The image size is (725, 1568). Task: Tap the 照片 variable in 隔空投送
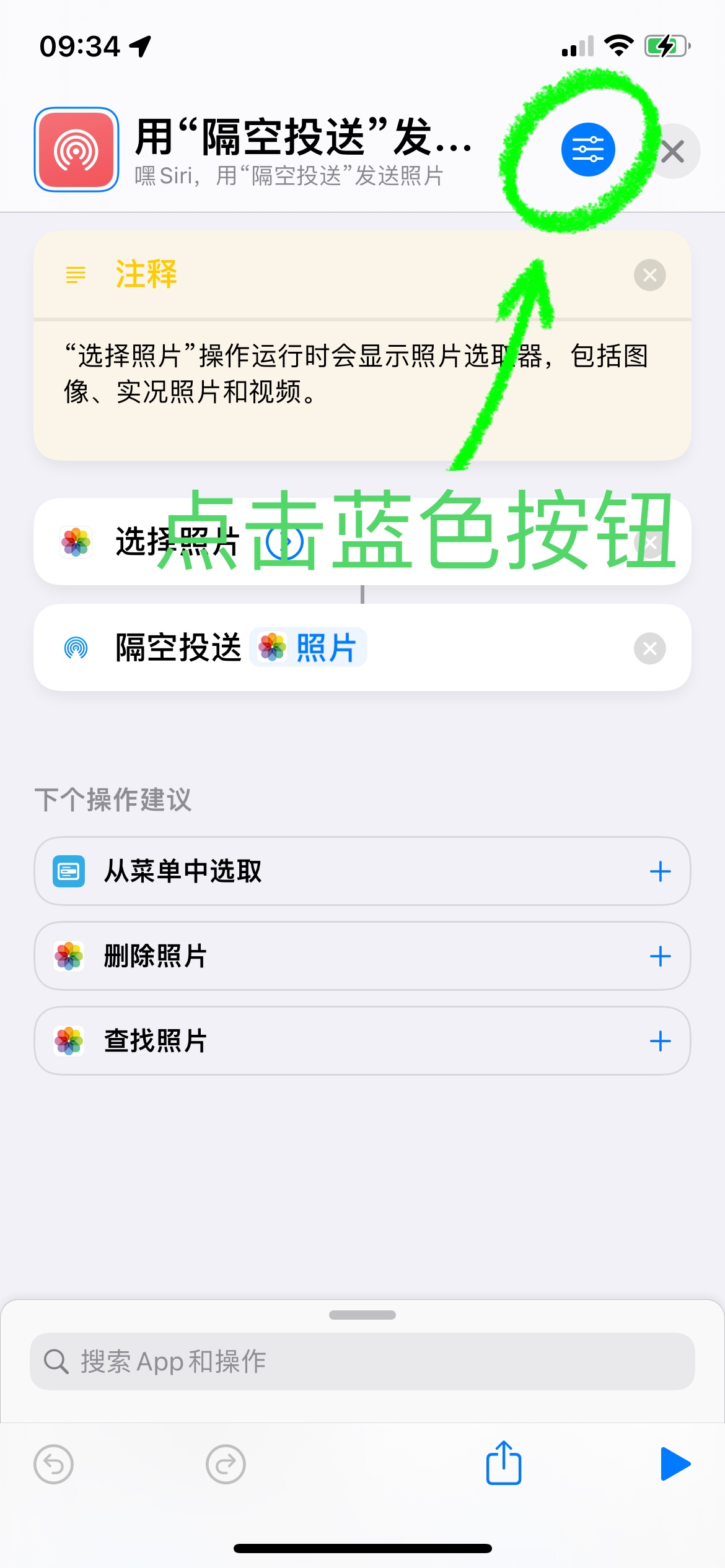pos(309,648)
